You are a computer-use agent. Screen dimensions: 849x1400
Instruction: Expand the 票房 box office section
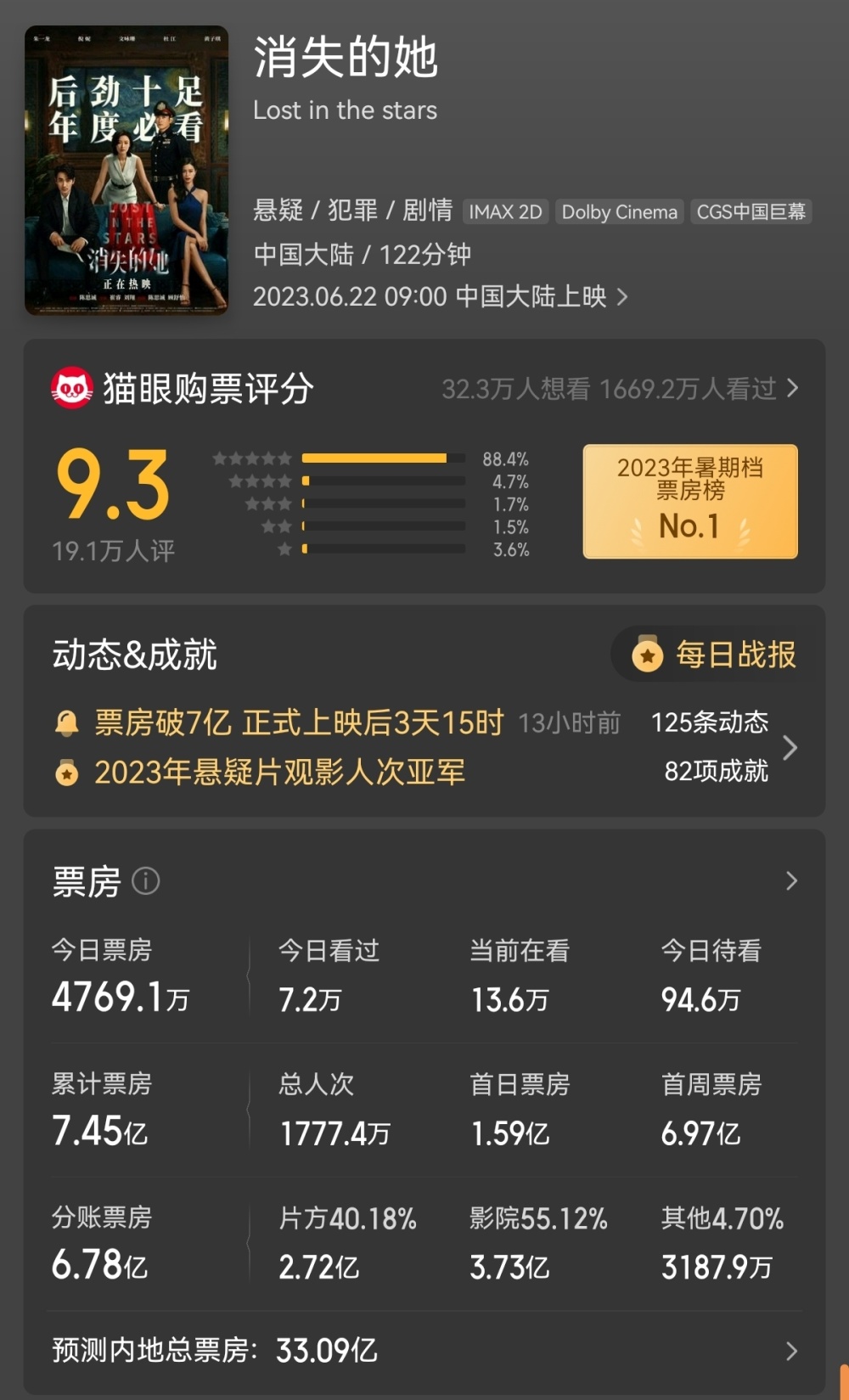790,881
